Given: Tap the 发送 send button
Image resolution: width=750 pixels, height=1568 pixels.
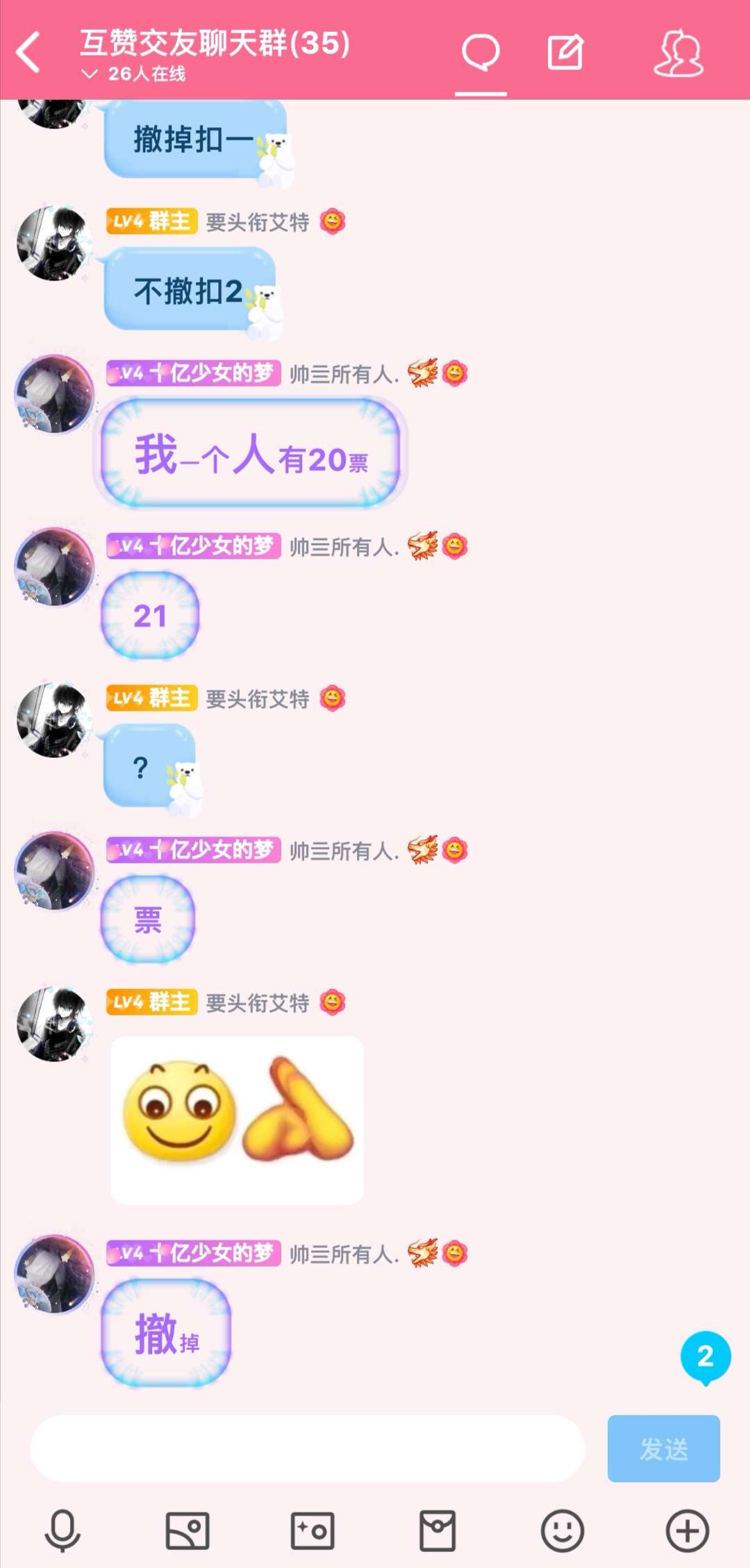Looking at the screenshot, I should 663,1449.
